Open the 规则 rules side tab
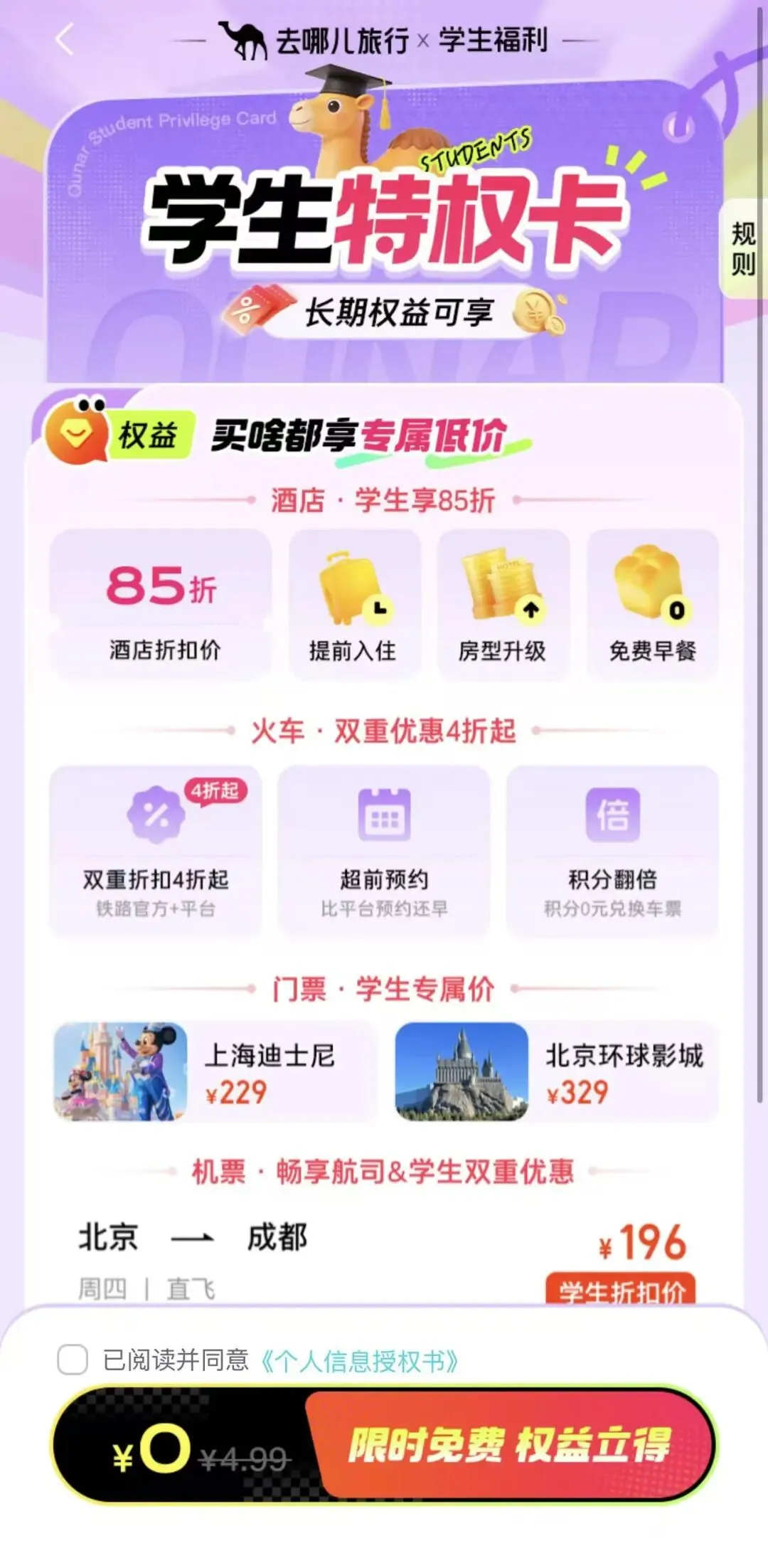The image size is (768, 1568). (x=743, y=249)
